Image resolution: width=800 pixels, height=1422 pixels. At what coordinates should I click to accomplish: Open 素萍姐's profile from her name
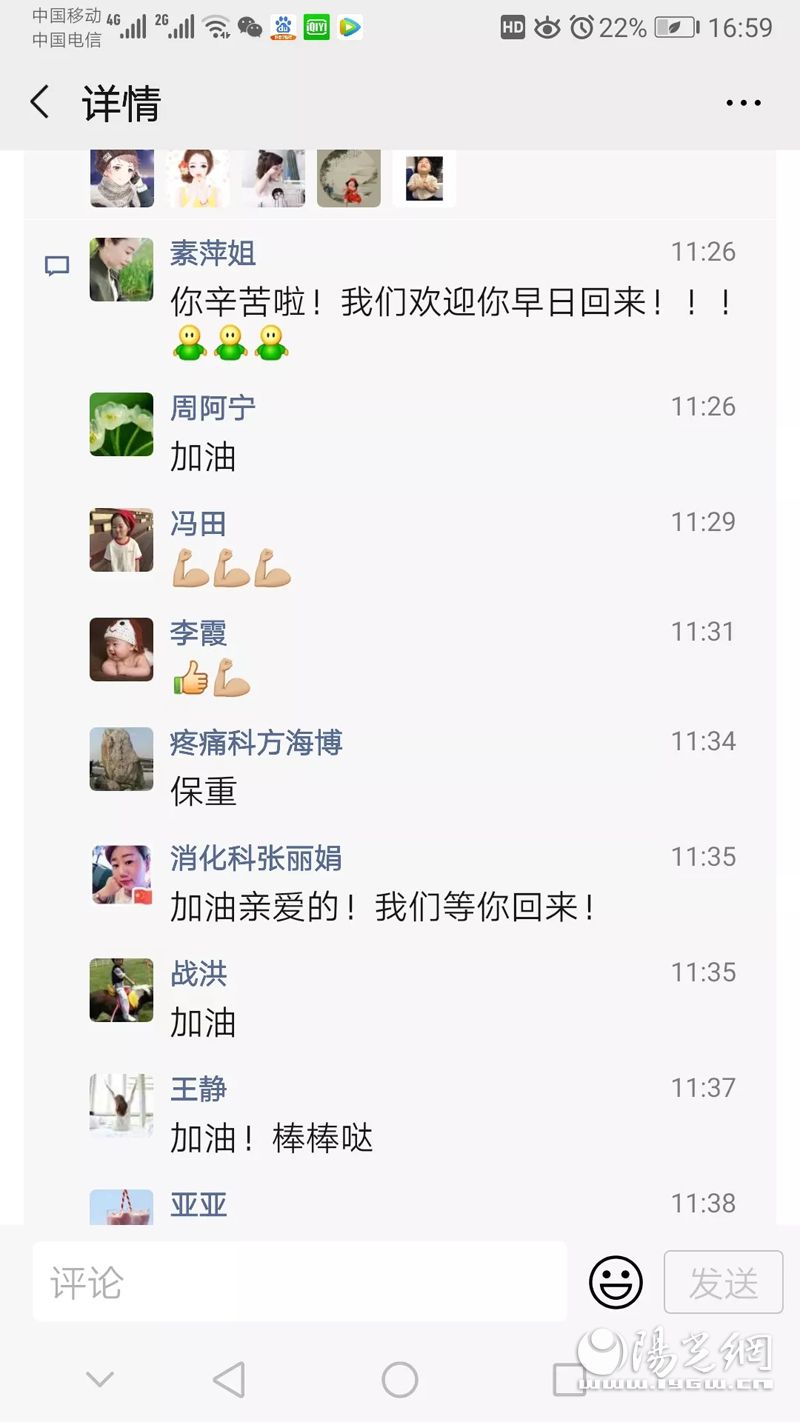213,253
